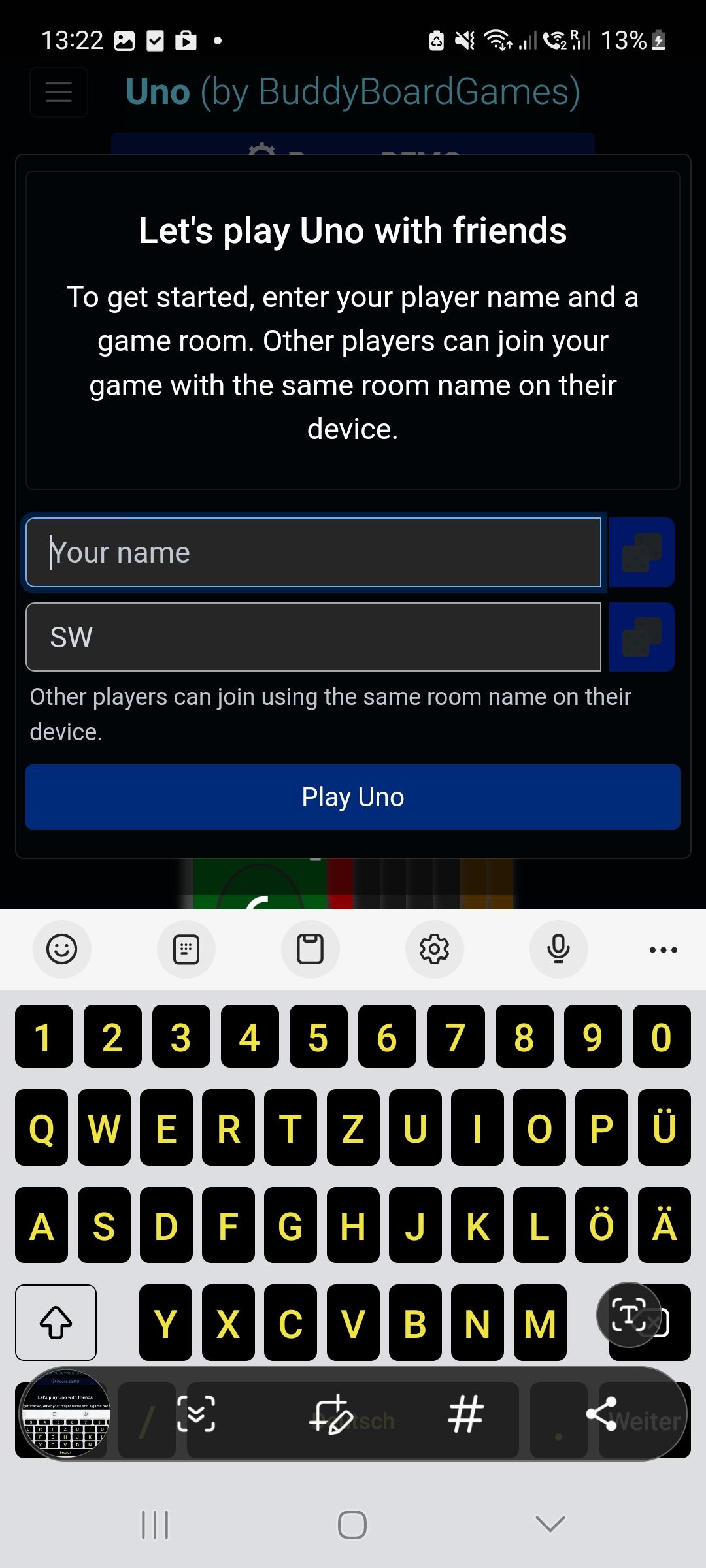Use scroll capture for the screenshot
706x1568 pixels.
[x=196, y=1414]
